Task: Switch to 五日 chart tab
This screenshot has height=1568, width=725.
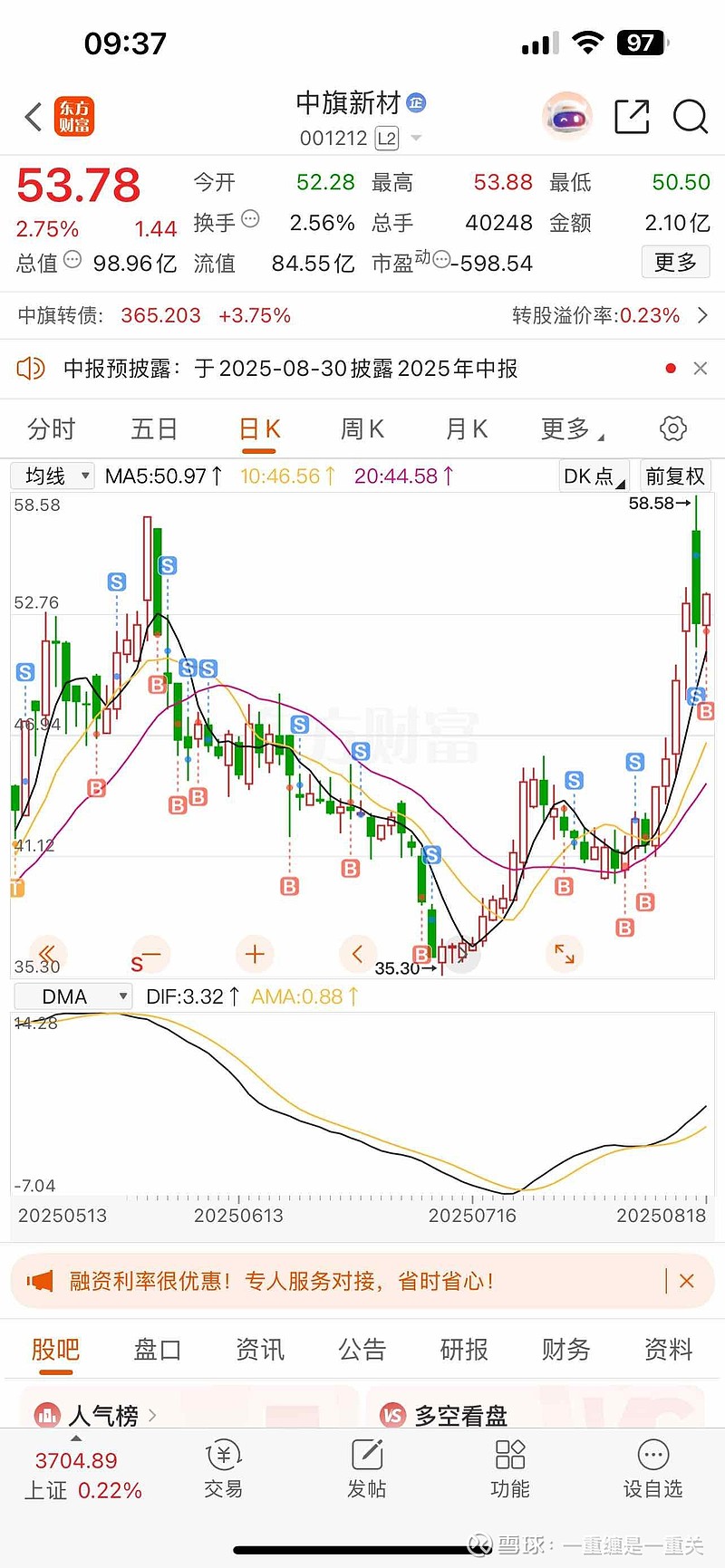Action: coord(154,428)
